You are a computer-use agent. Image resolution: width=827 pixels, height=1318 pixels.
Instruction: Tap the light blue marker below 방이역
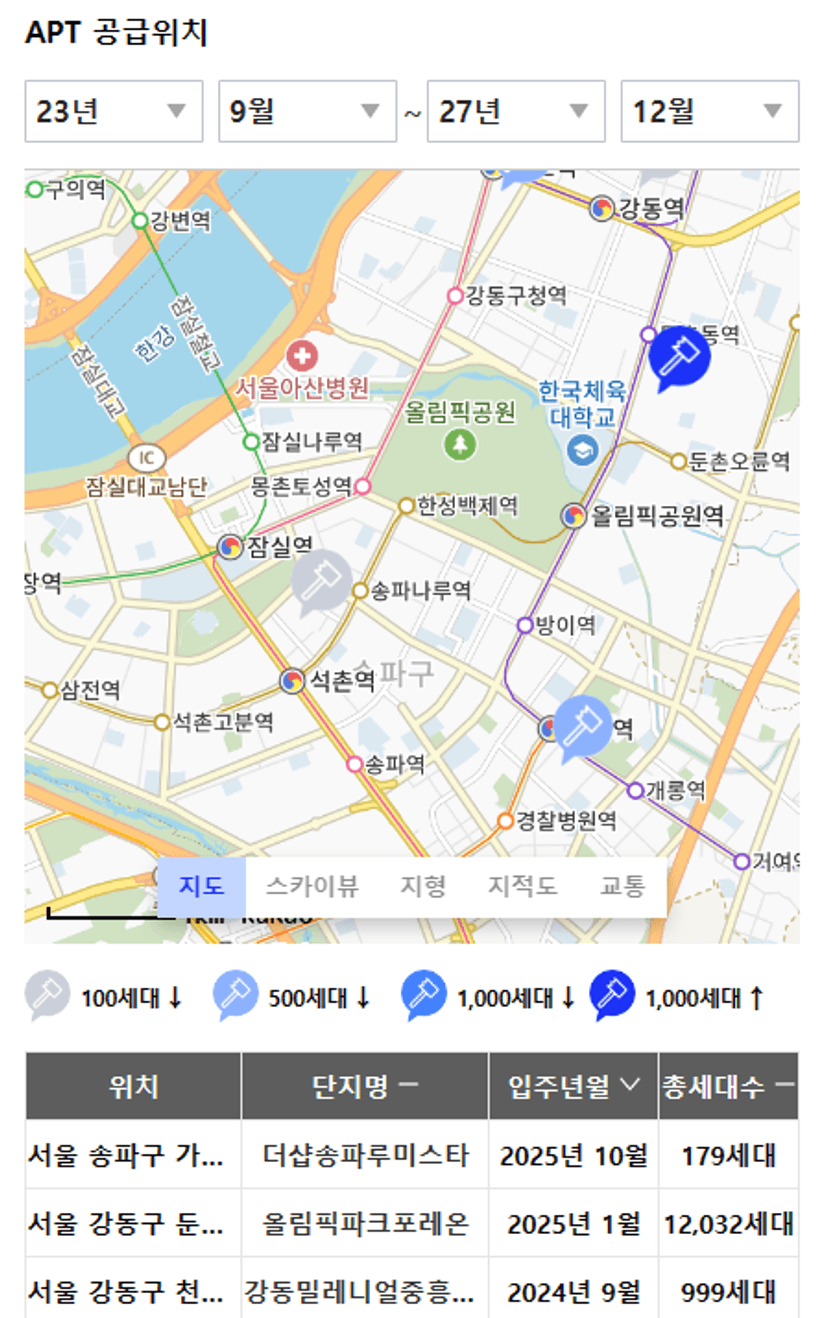[583, 727]
